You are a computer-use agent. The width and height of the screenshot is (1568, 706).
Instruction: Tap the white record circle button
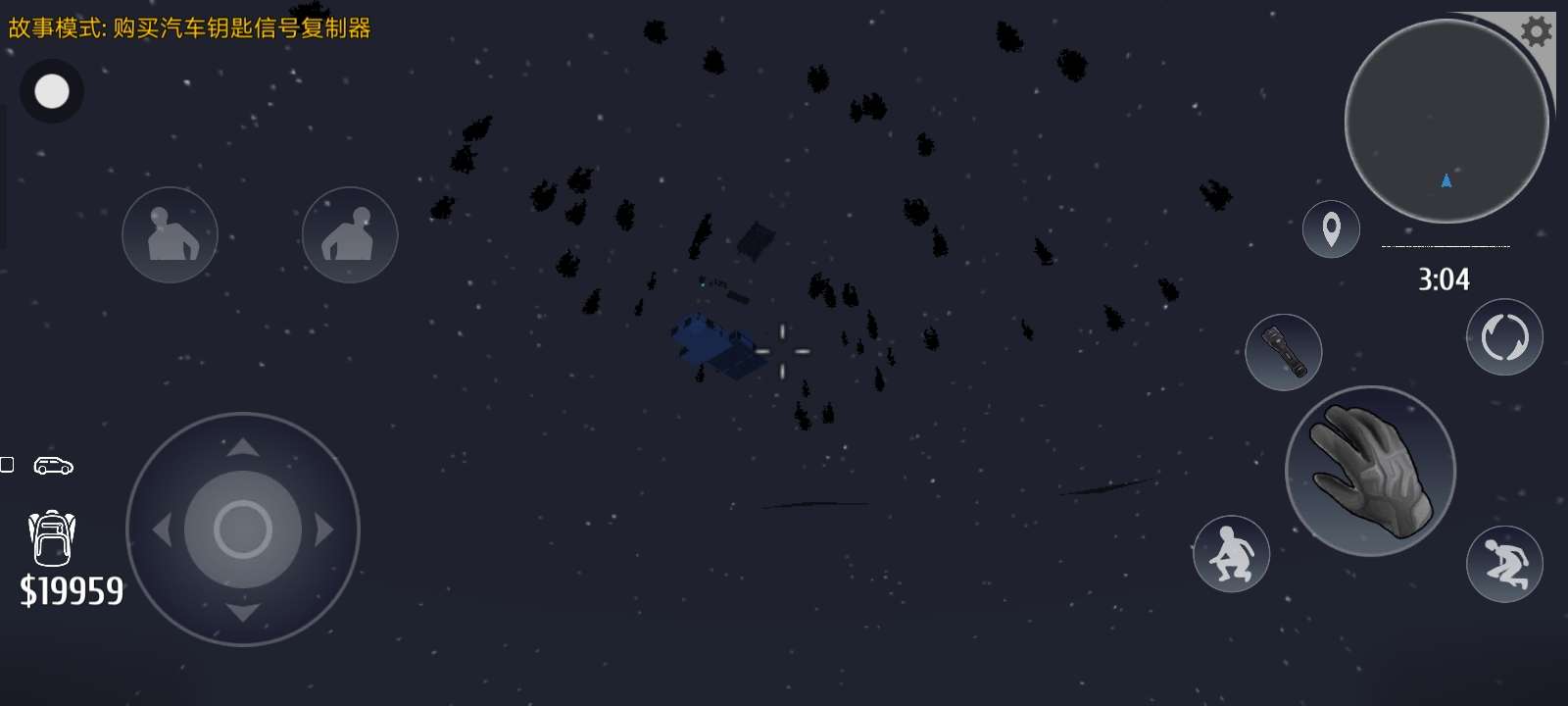pos(52,92)
